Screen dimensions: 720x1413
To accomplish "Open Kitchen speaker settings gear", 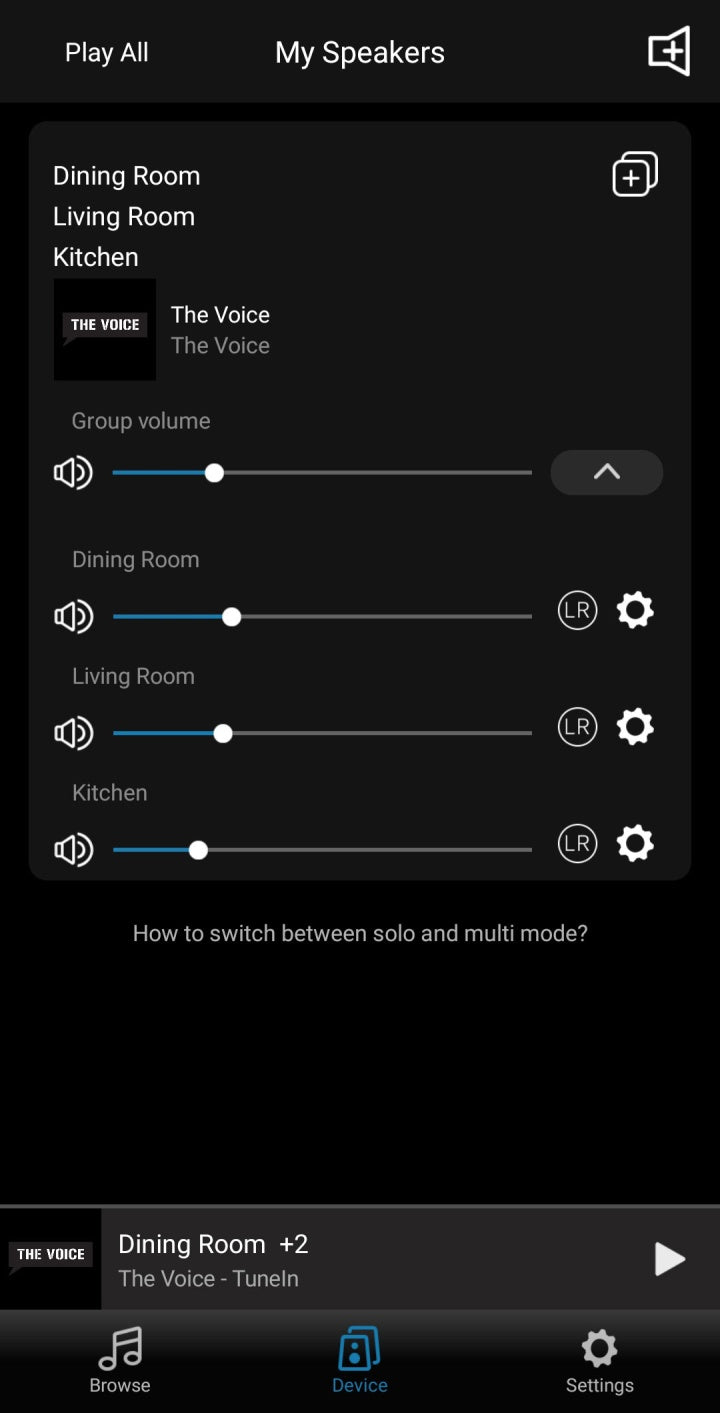I will pos(634,843).
